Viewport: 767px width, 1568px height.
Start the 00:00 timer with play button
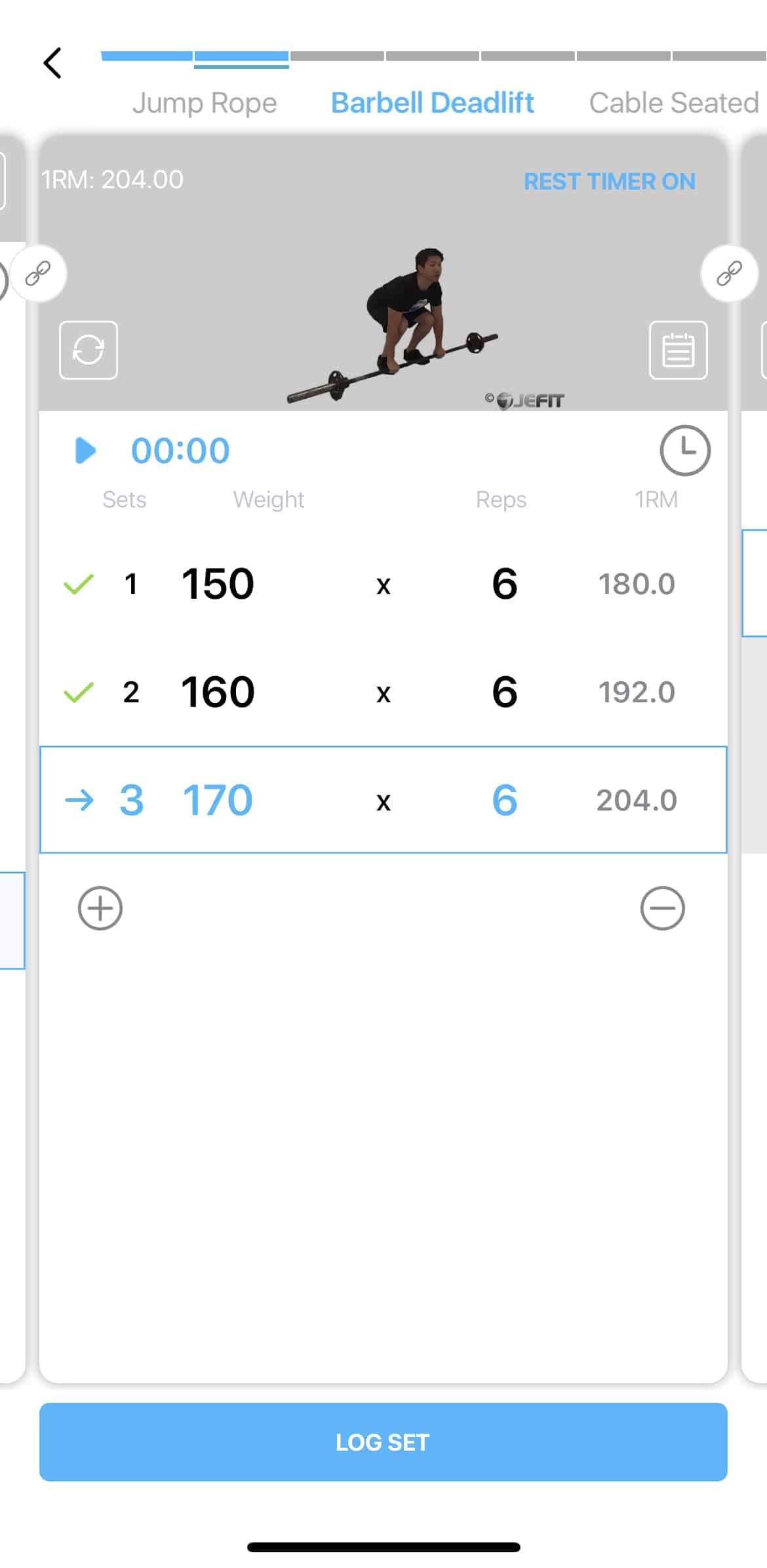coord(86,451)
